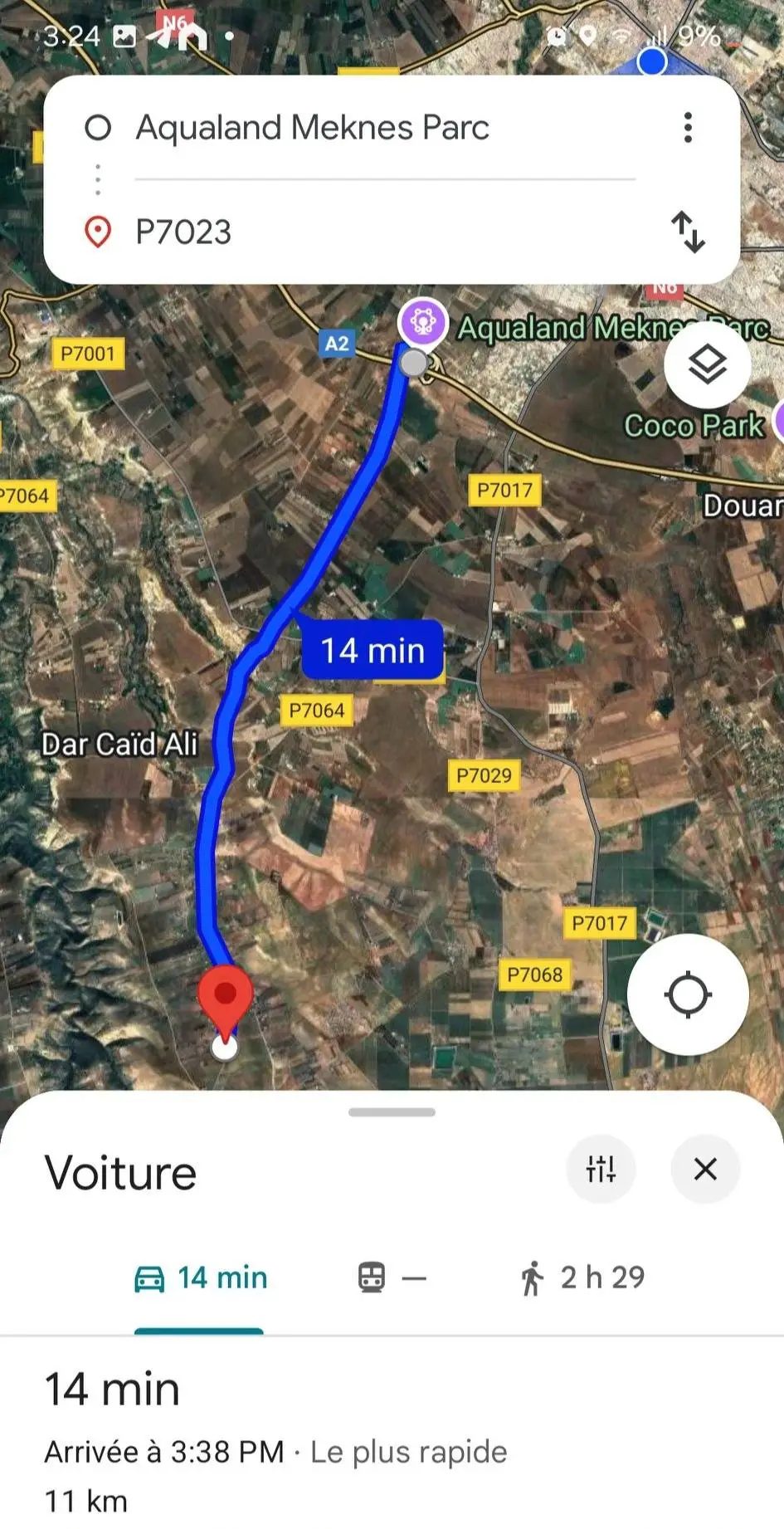
Task: Open the map layers selector
Action: pos(708,364)
